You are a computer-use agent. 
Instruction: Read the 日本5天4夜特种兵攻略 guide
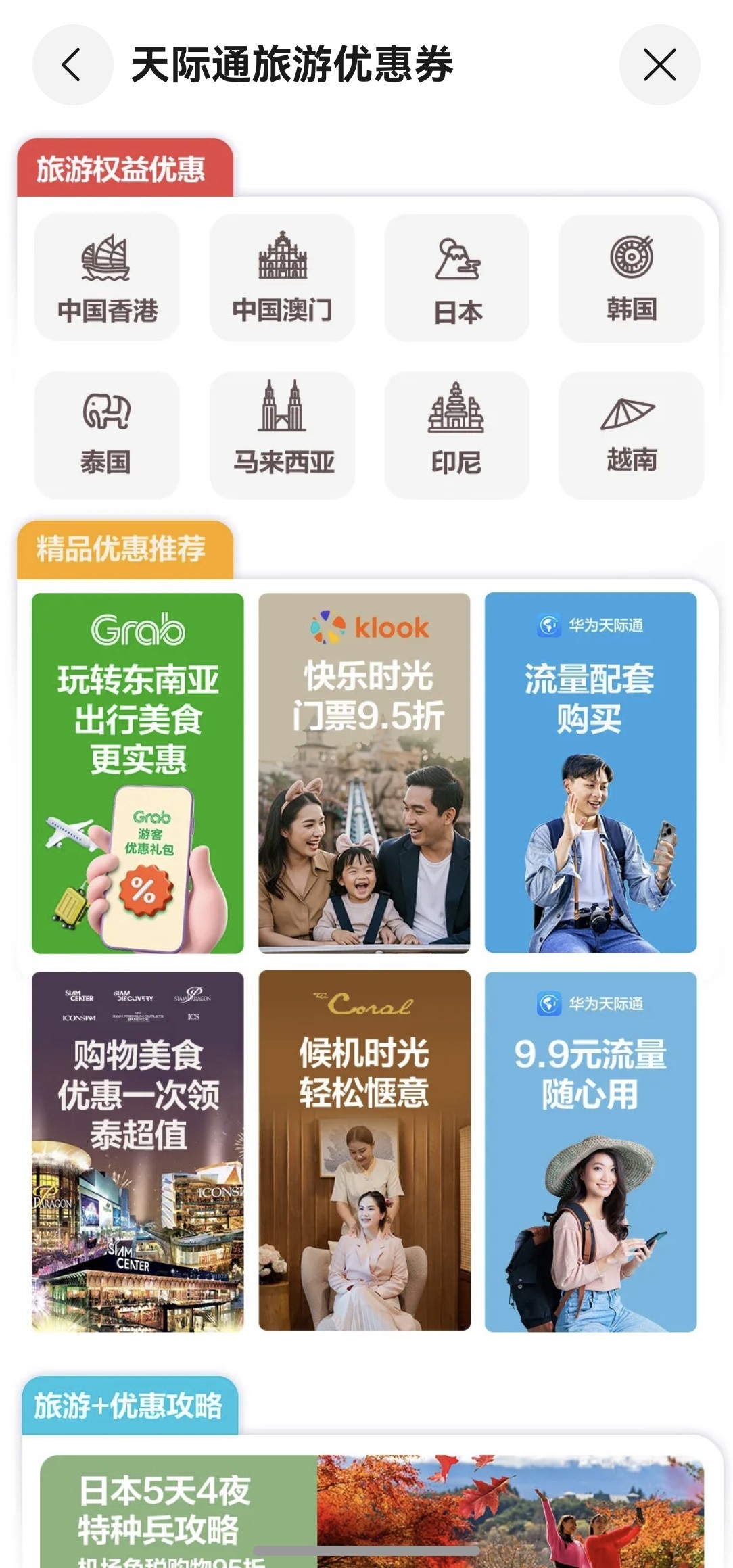tap(372, 1511)
